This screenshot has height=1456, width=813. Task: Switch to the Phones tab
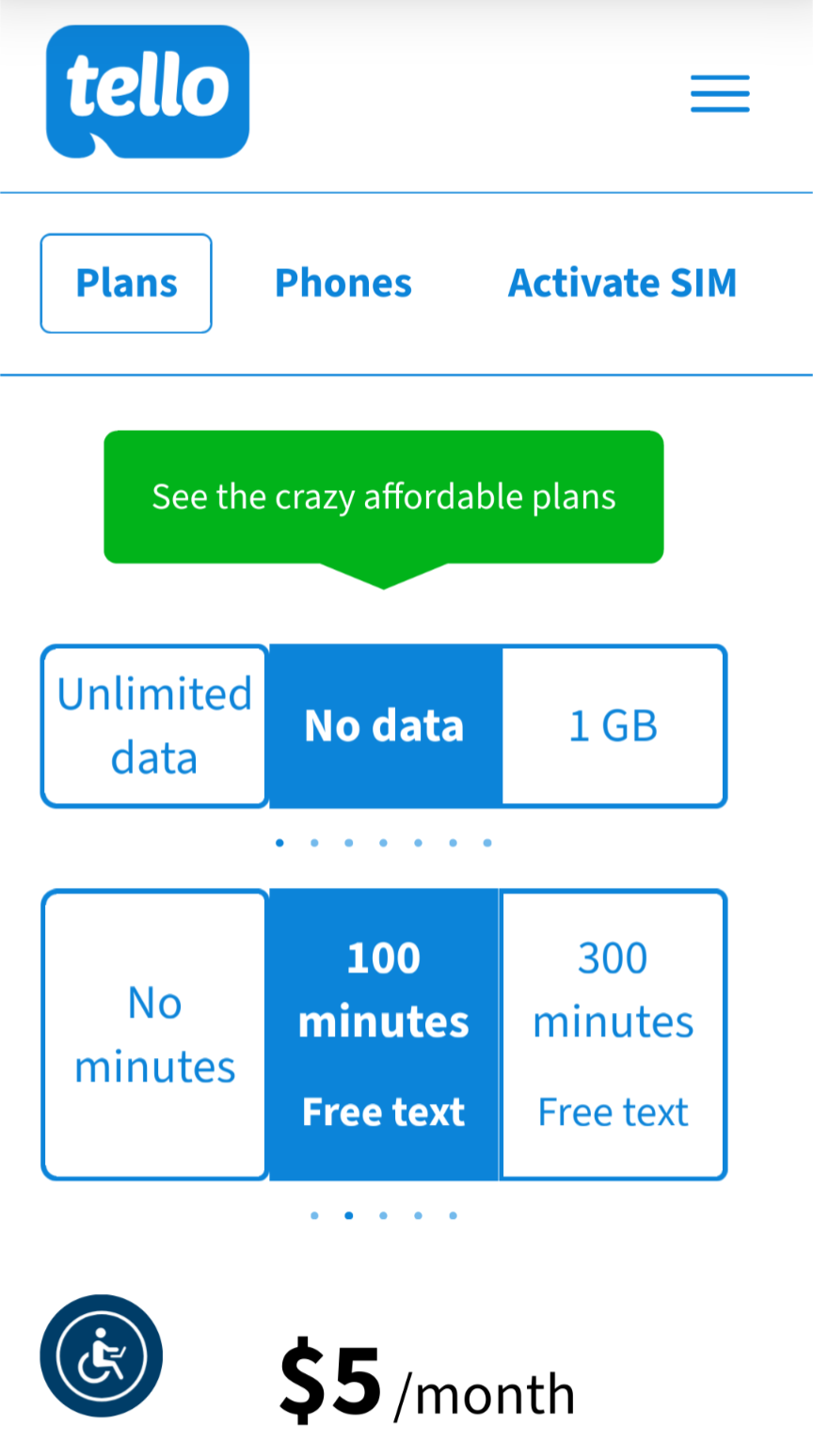pos(343,283)
